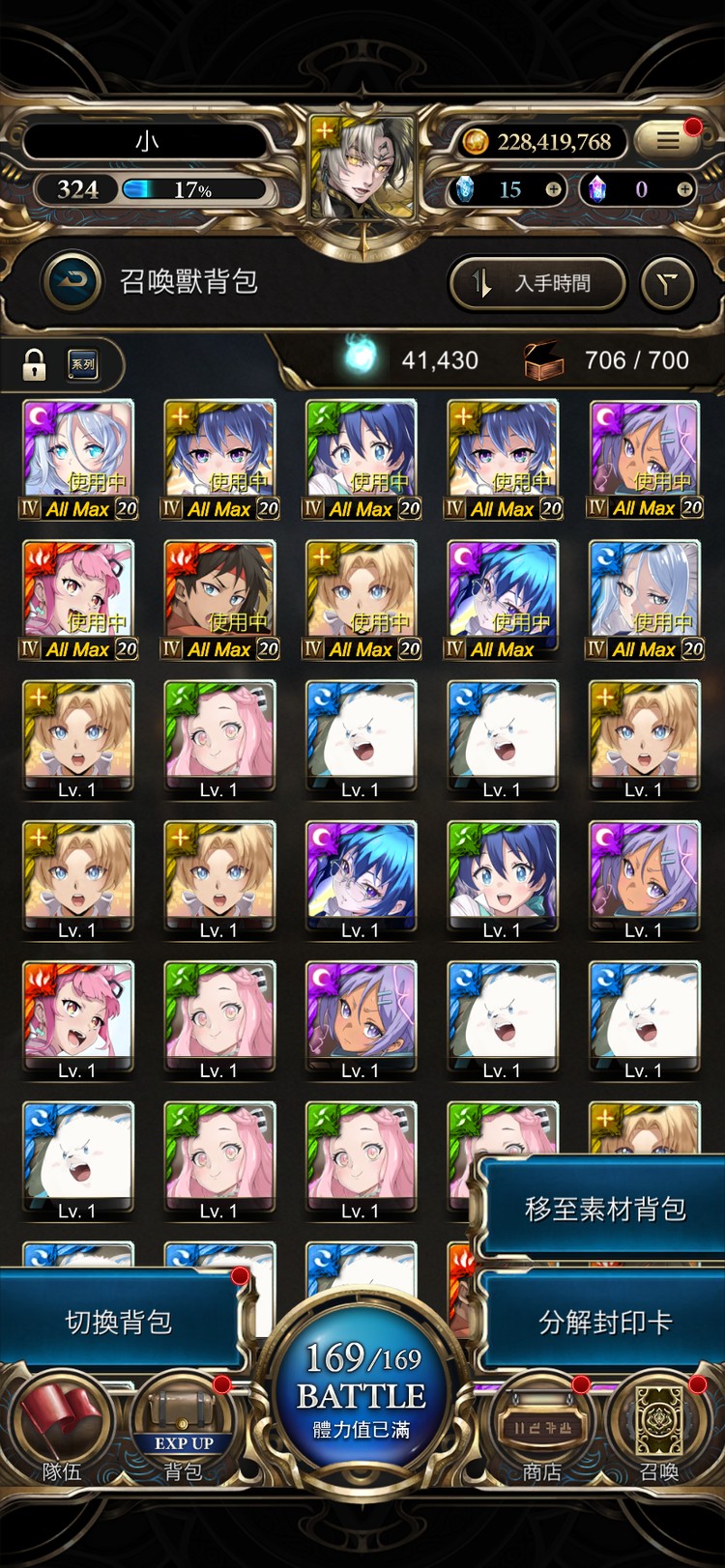Open the player avatar profile

point(362,168)
